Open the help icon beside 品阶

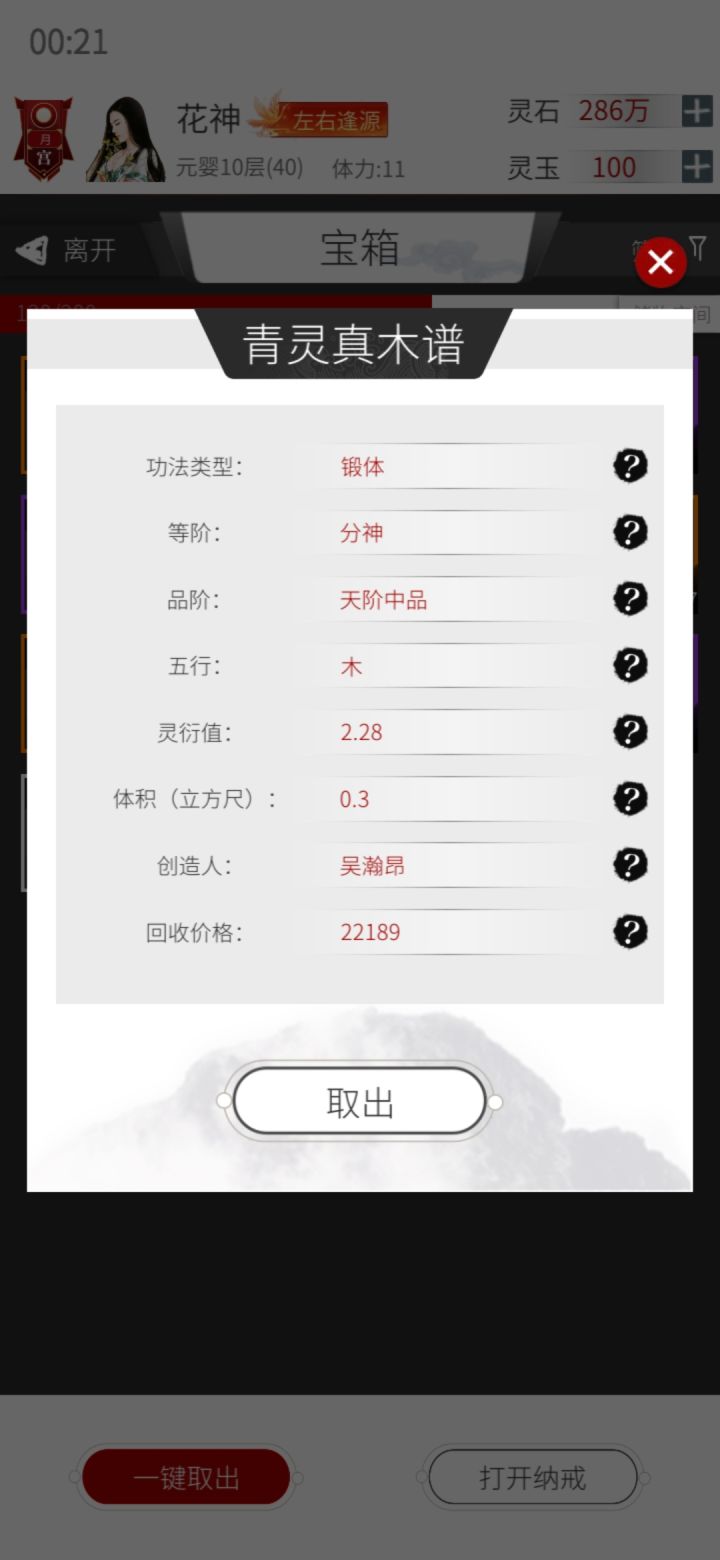tap(630, 599)
